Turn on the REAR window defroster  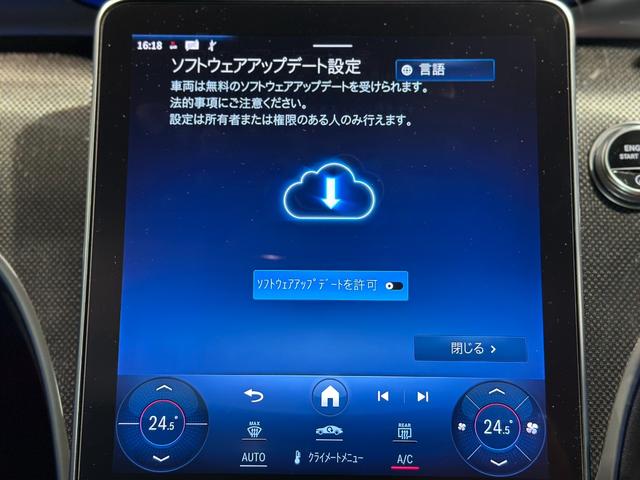tap(404, 430)
